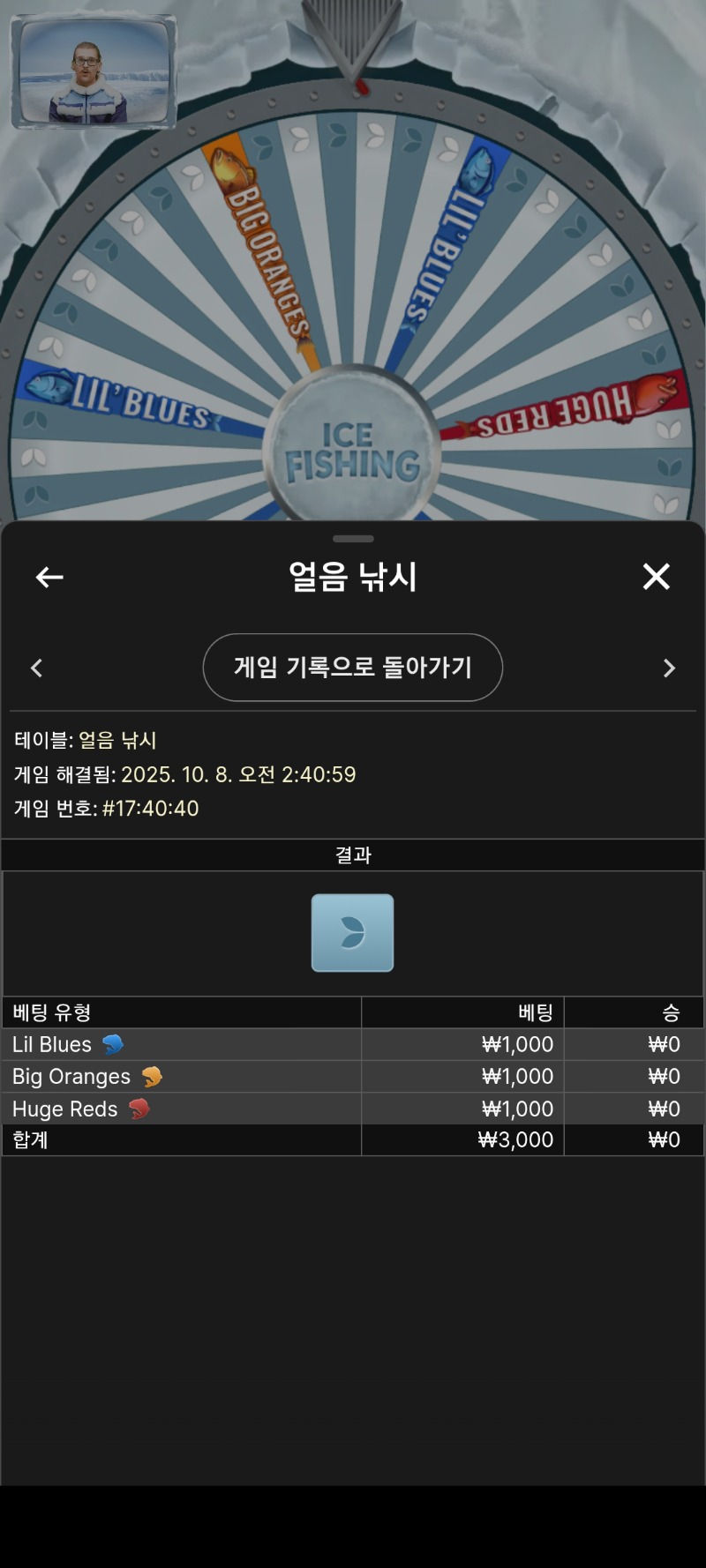Open the host video thumbnail
This screenshot has height=1568, width=706.
[x=93, y=72]
